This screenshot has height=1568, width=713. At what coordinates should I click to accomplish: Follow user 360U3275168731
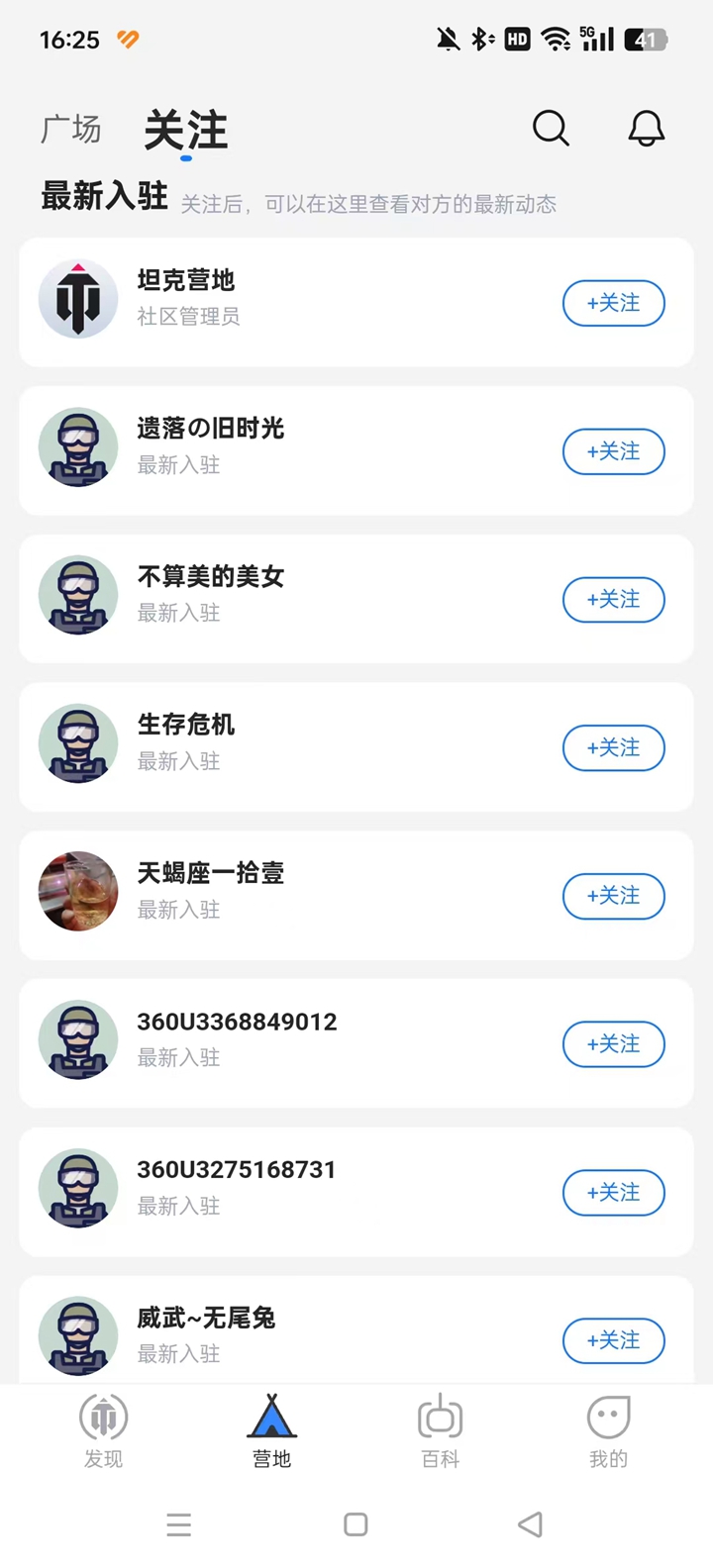613,1193
